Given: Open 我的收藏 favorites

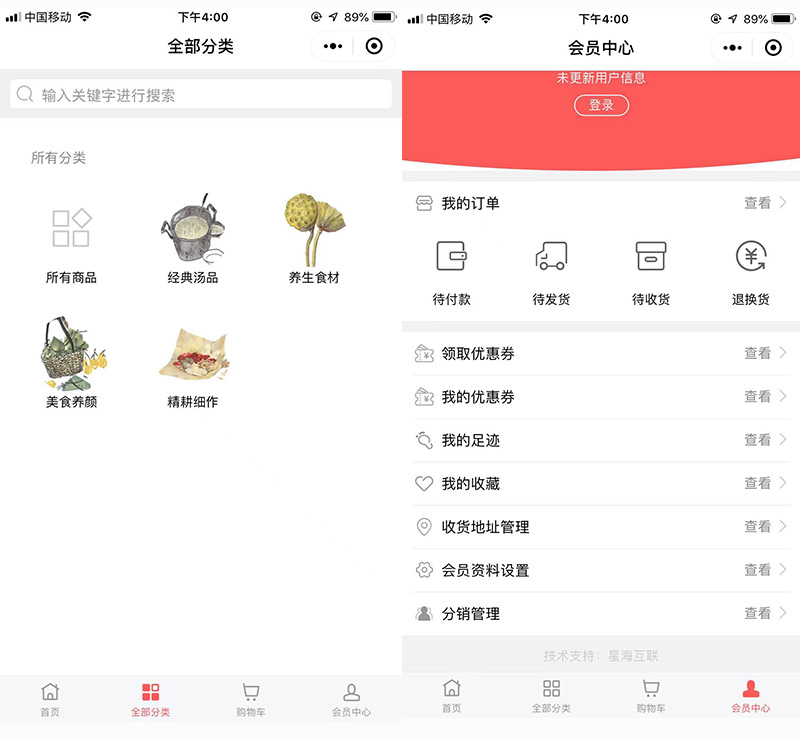Looking at the screenshot, I should [x=600, y=483].
